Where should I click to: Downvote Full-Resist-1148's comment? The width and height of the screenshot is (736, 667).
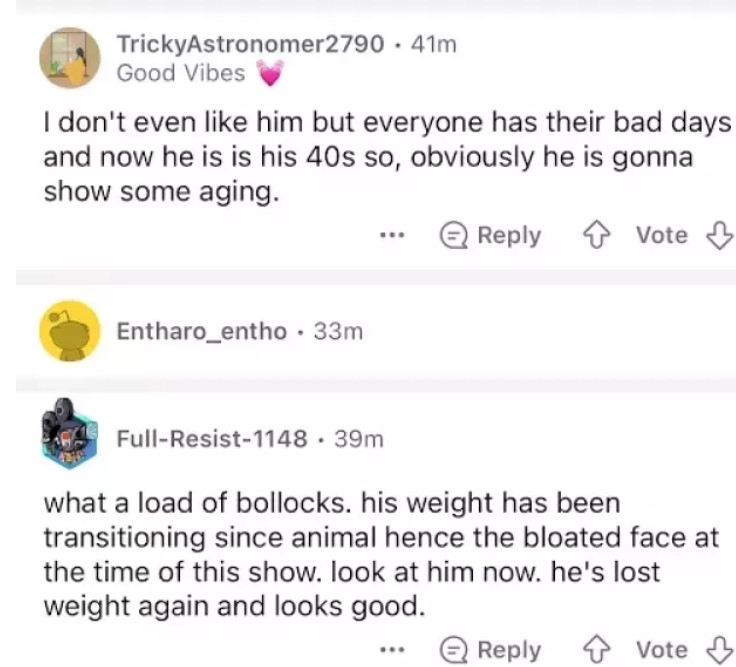click(x=717, y=651)
